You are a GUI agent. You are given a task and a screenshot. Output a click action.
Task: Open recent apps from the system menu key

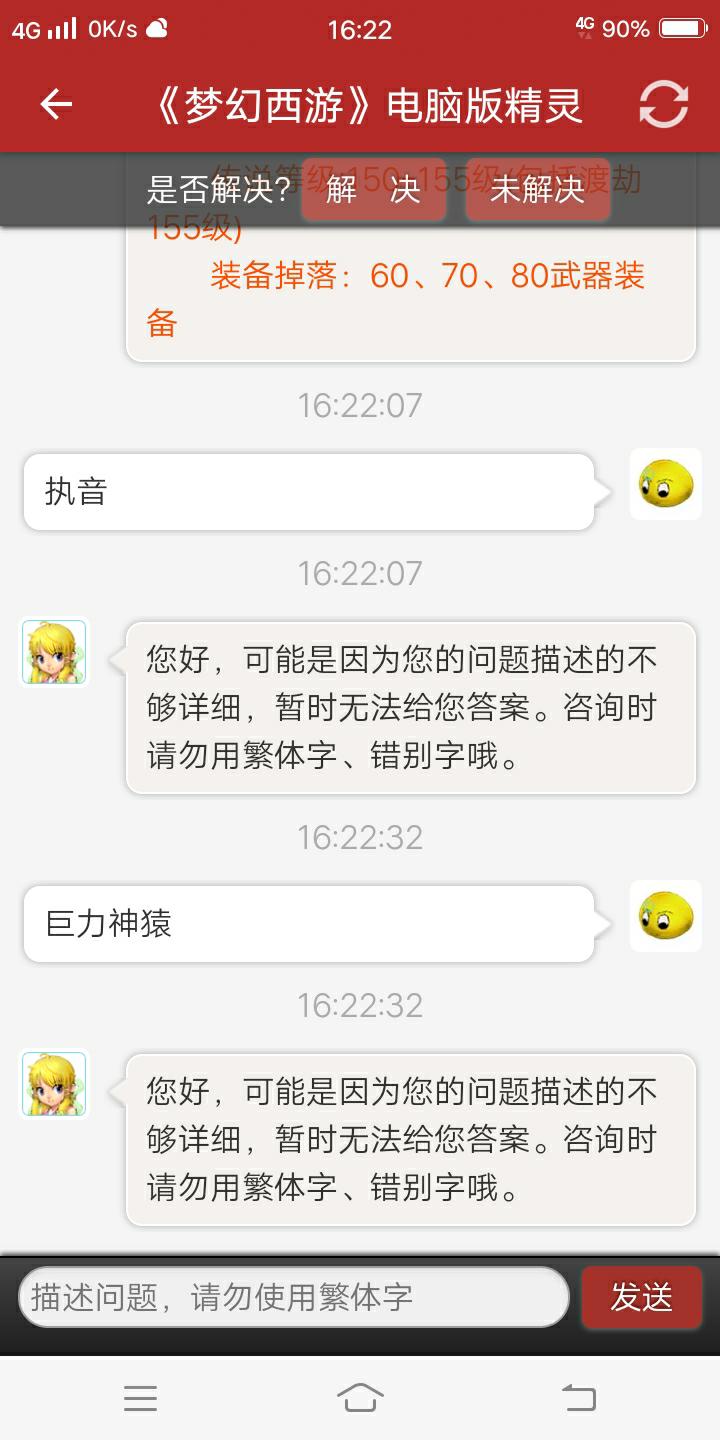140,1398
